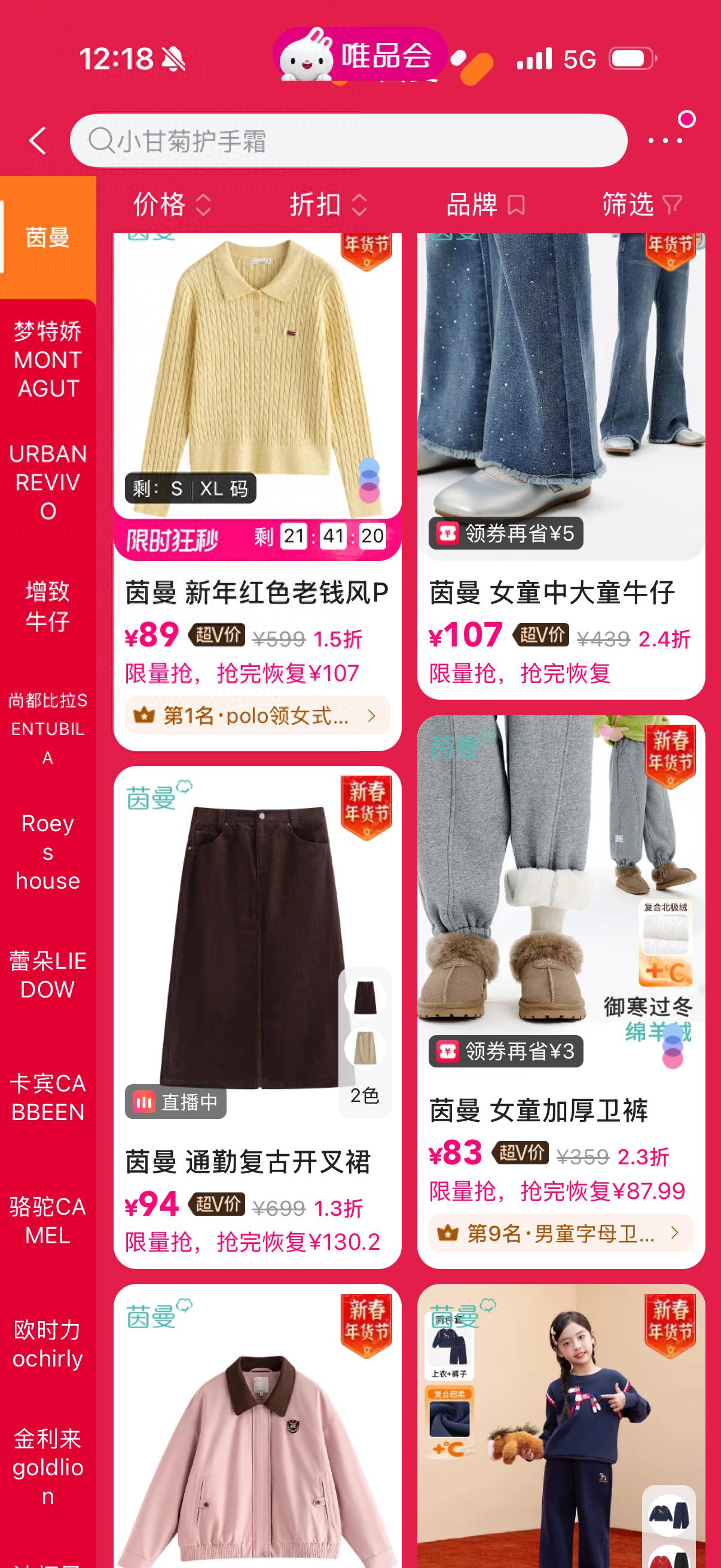Switch to 卡宾CABBEEN brand
721x1568 pixels.
coord(47,1097)
